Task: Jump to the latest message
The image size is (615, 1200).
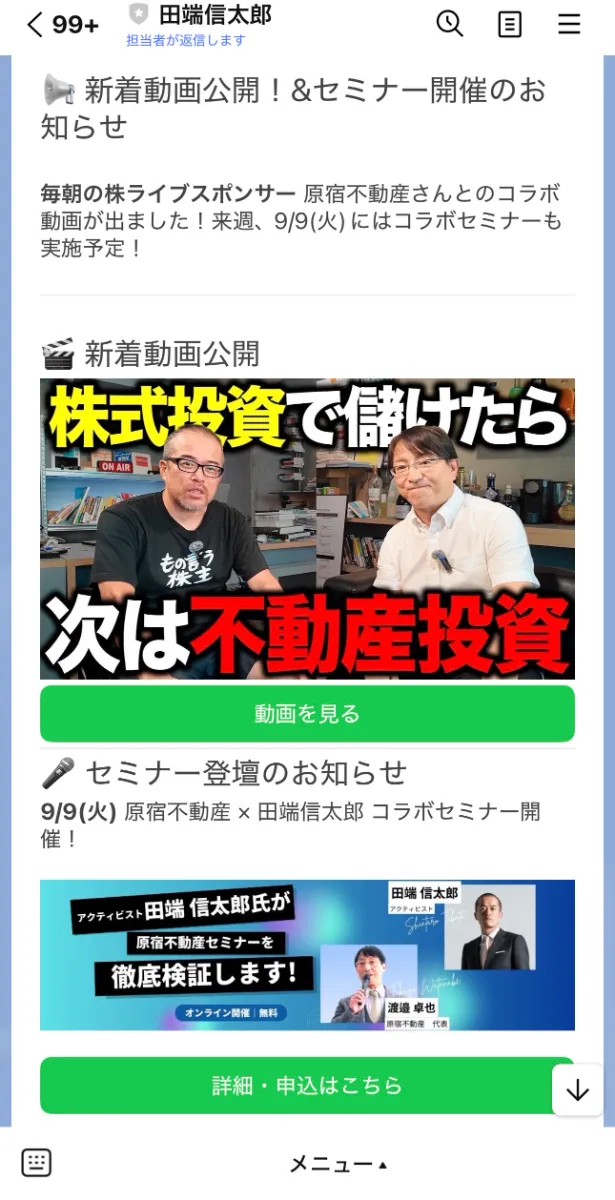Action: 577,1090
